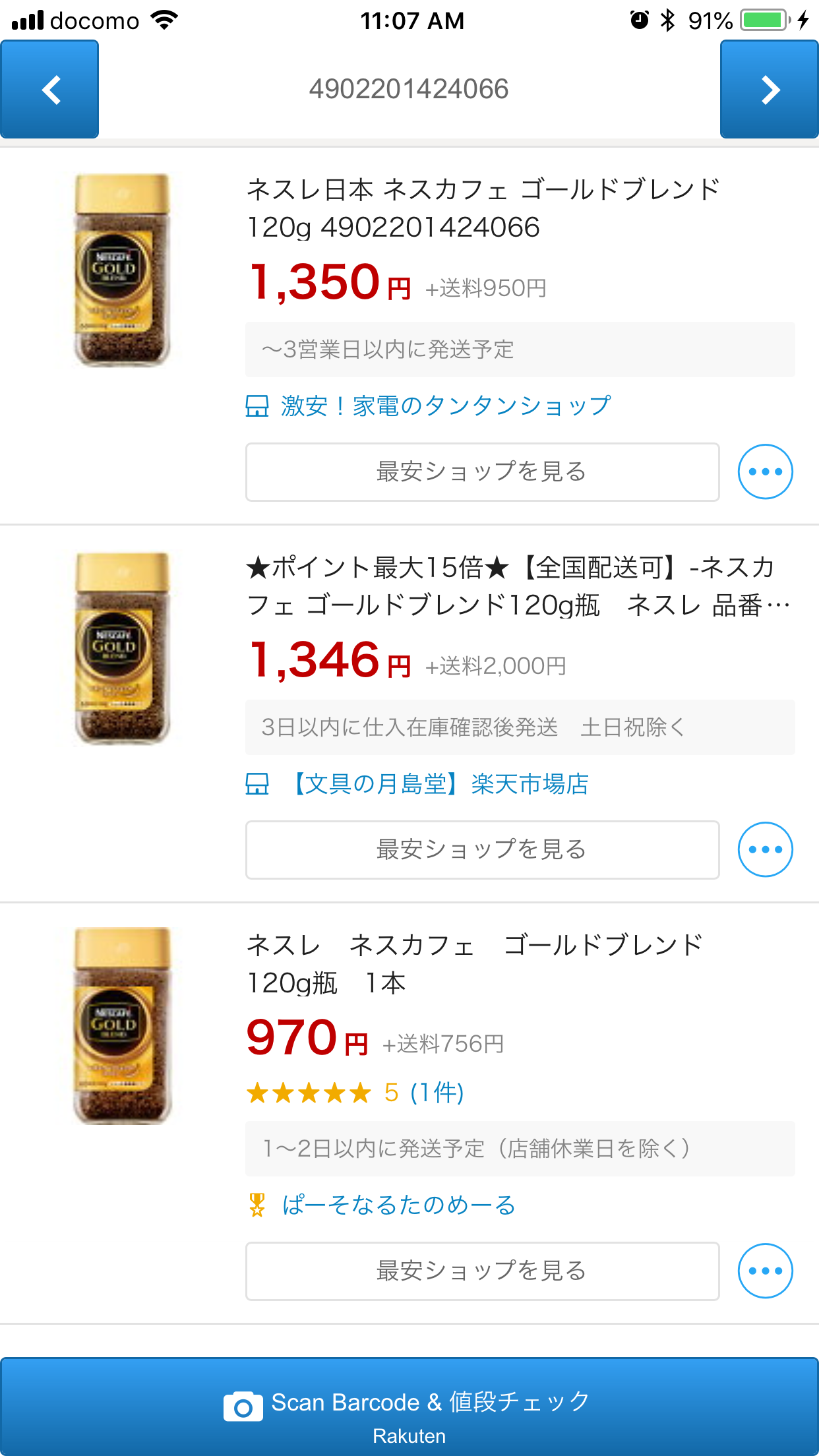Image resolution: width=819 pixels, height=1456 pixels.
Task: Tap 最安ショップを見る for the second item
Action: tap(482, 850)
